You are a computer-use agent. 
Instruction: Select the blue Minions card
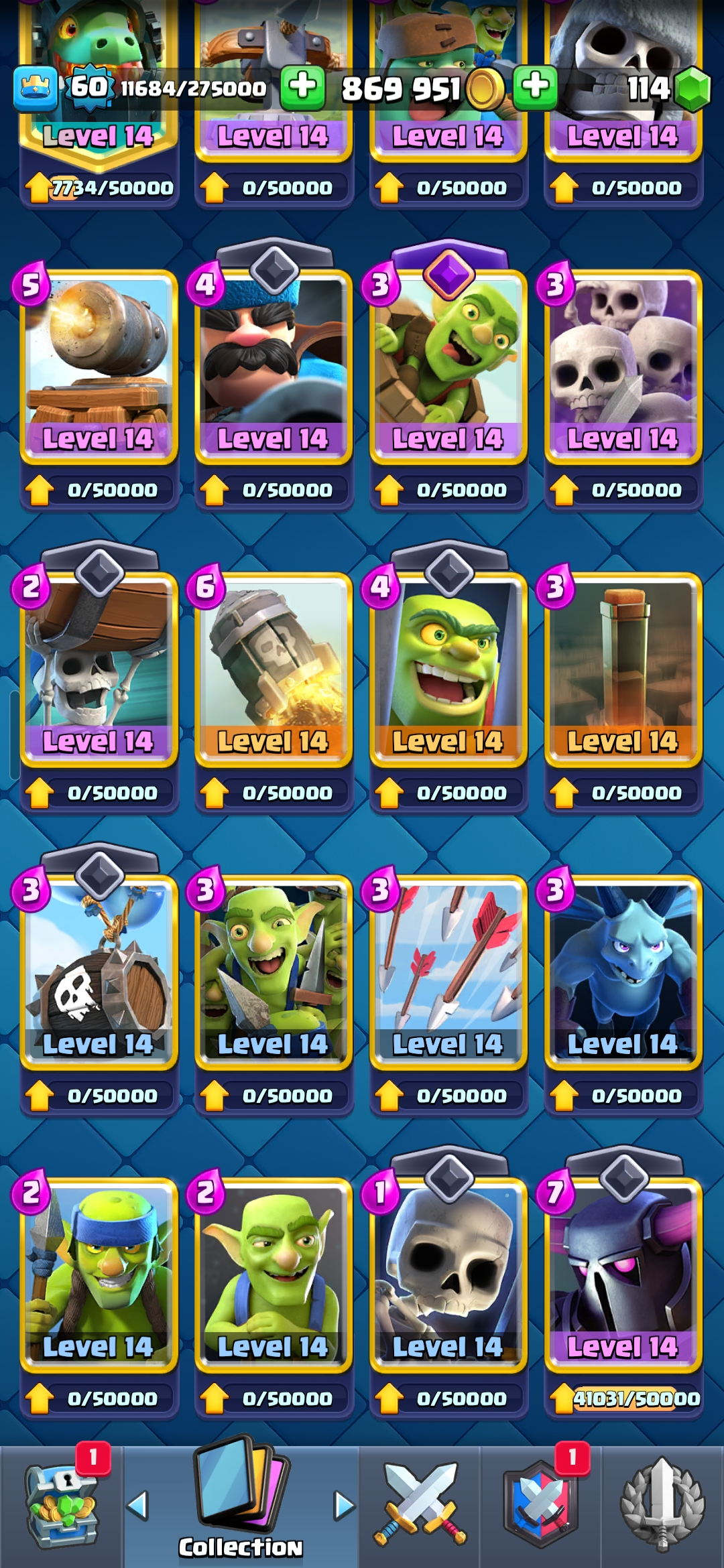click(623, 971)
